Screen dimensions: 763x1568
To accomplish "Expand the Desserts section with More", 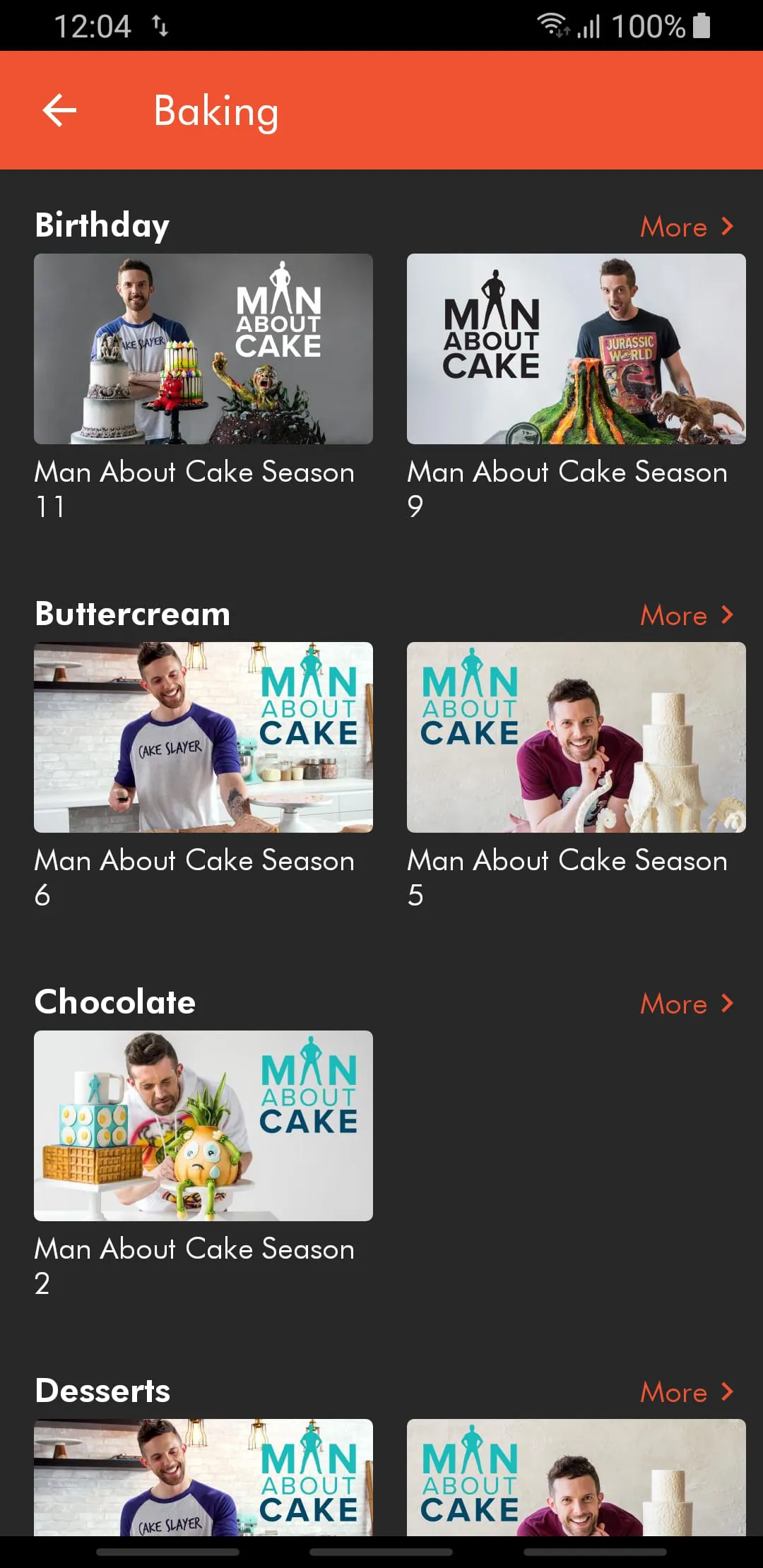I will pyautogui.click(x=687, y=1392).
